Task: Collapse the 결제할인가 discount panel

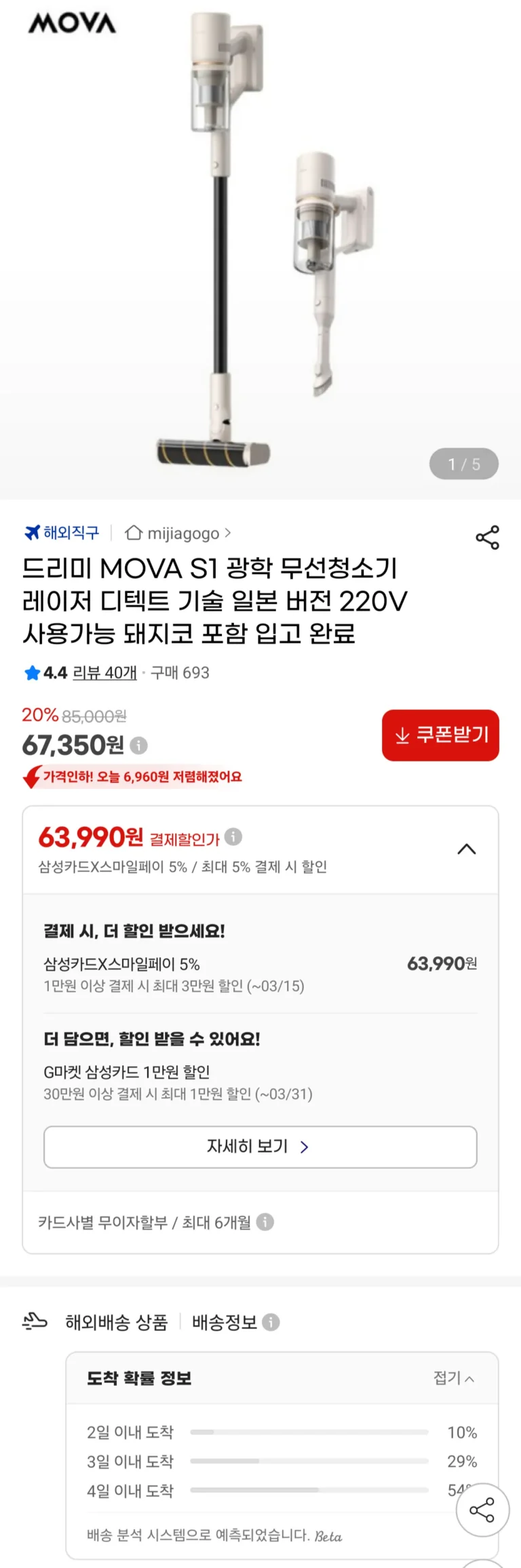Action: [467, 849]
